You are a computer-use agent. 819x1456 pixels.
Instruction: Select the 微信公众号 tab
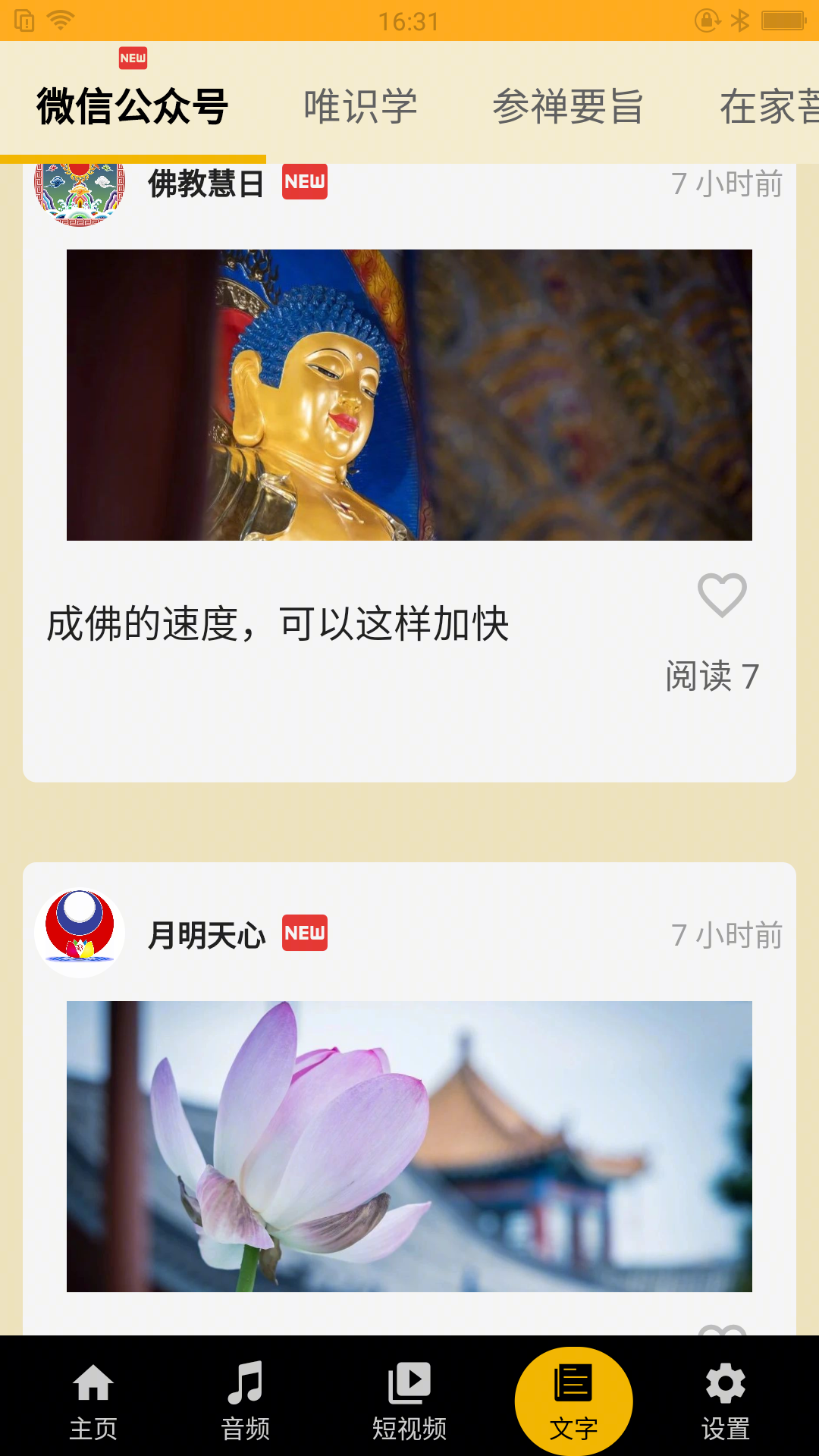[x=132, y=106]
